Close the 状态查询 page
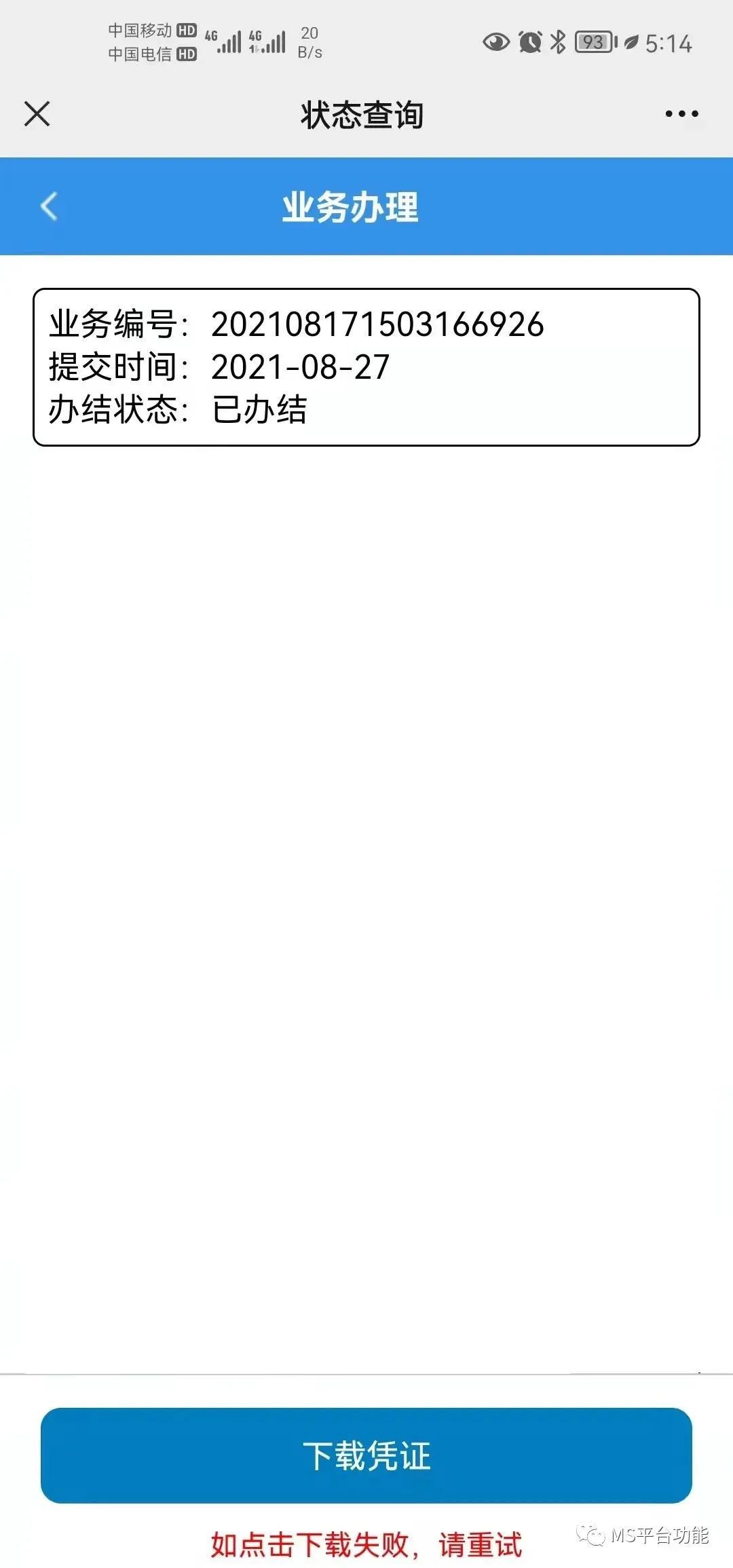733x1568 pixels. pyautogui.click(x=37, y=113)
